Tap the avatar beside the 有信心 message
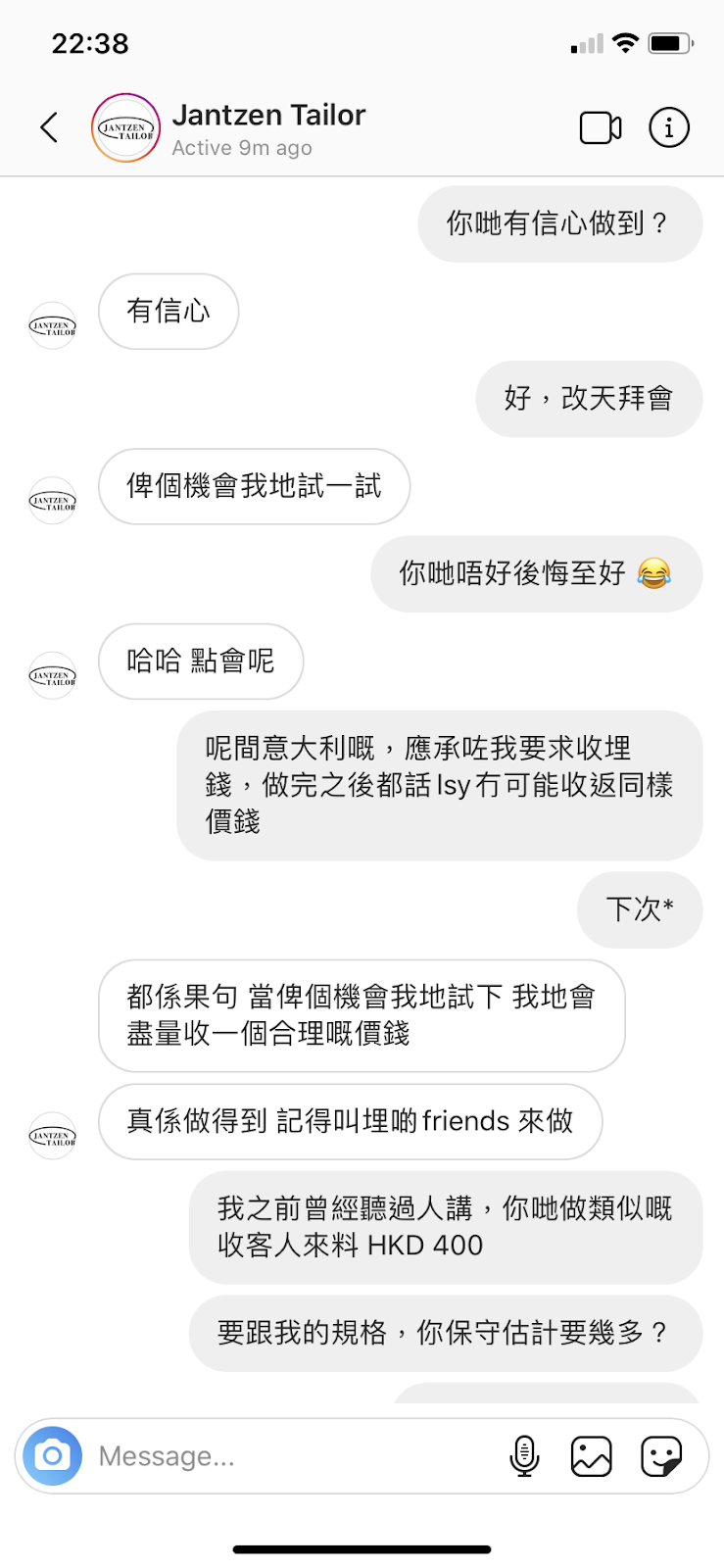The height and width of the screenshot is (1568, 724). pos(53,326)
